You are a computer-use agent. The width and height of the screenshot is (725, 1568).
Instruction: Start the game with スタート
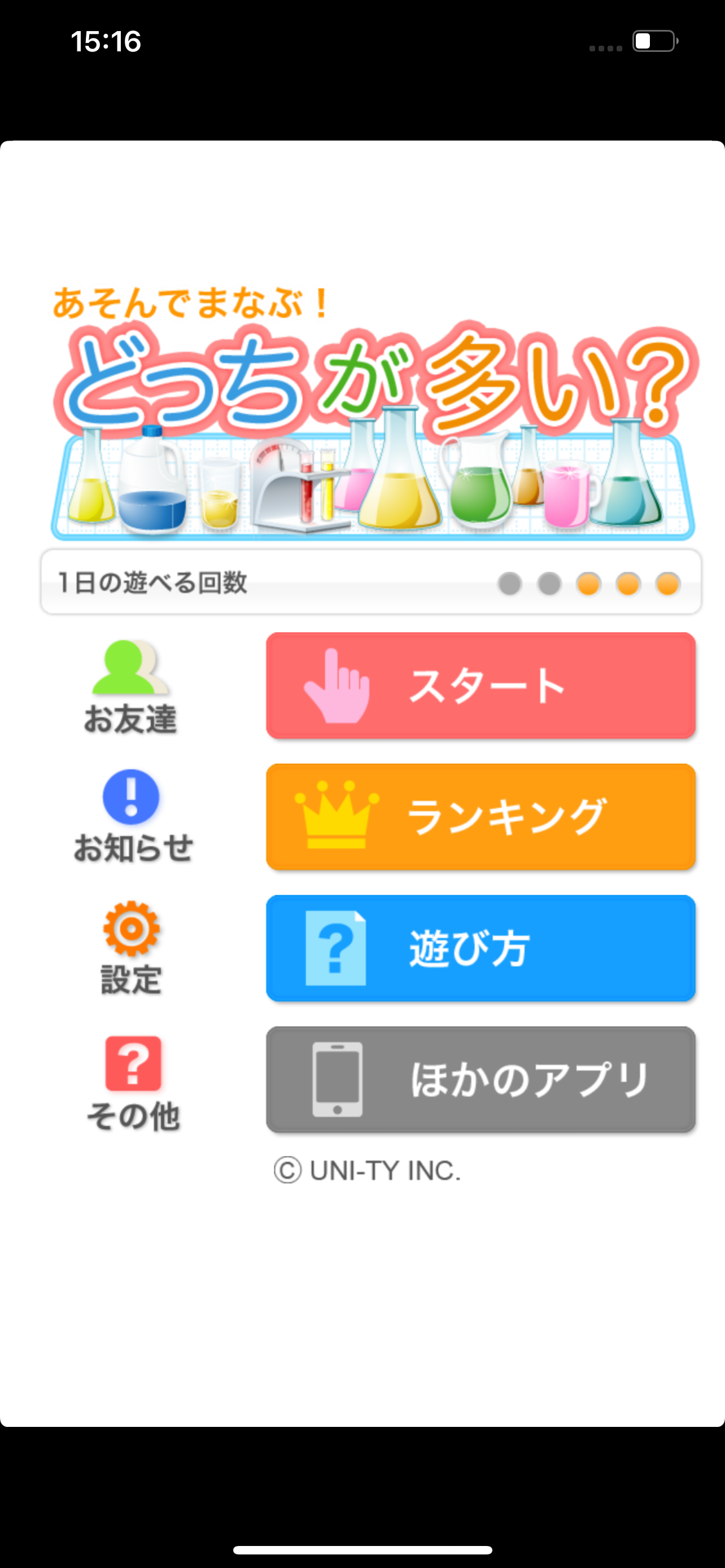pos(487,686)
